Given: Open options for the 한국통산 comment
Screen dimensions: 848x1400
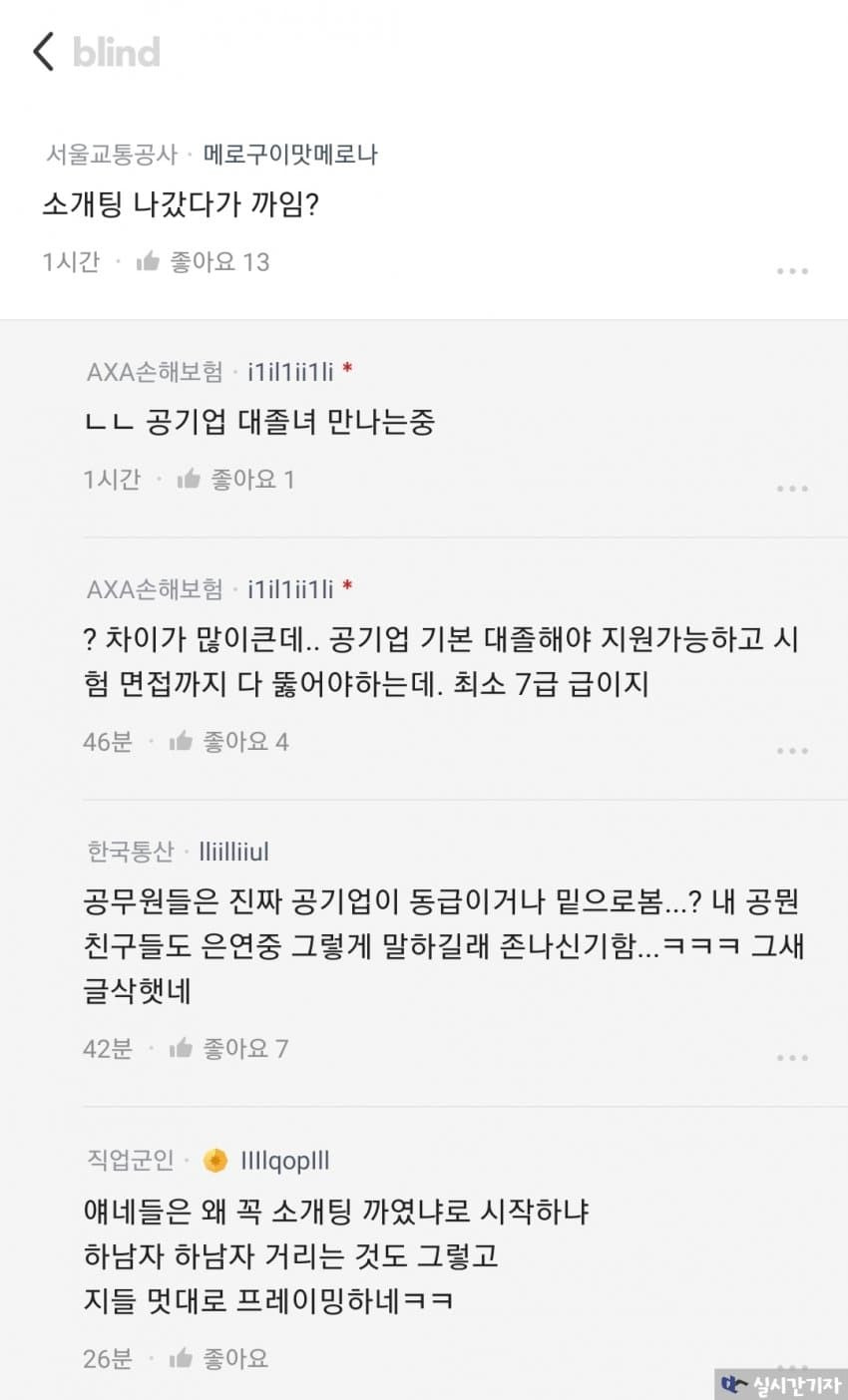Looking at the screenshot, I should [x=792, y=1057].
